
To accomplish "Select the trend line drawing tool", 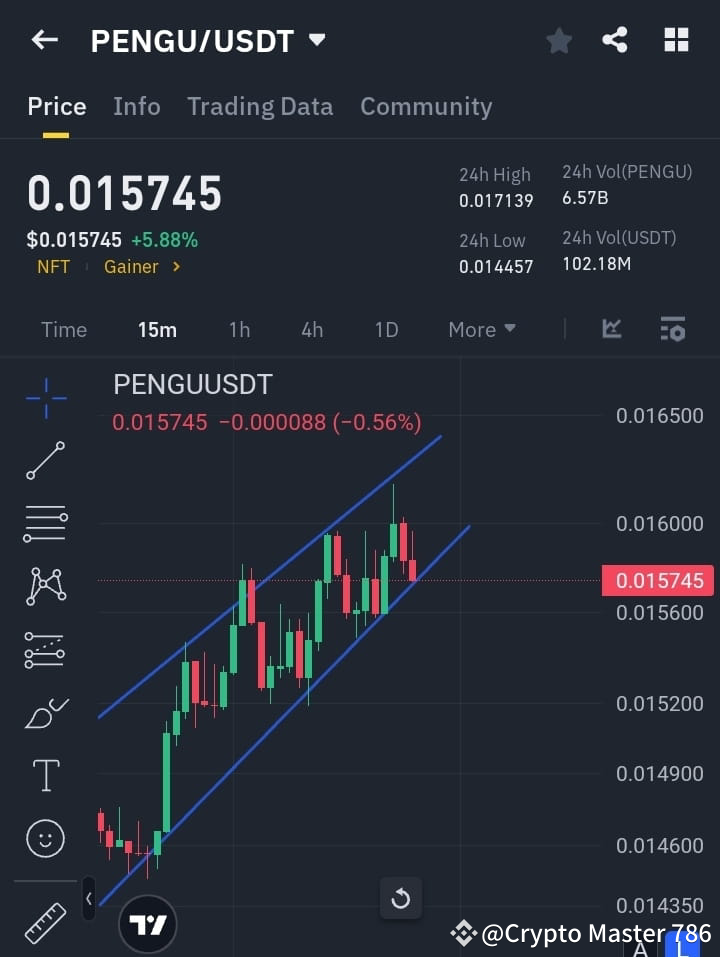I will pos(45,461).
